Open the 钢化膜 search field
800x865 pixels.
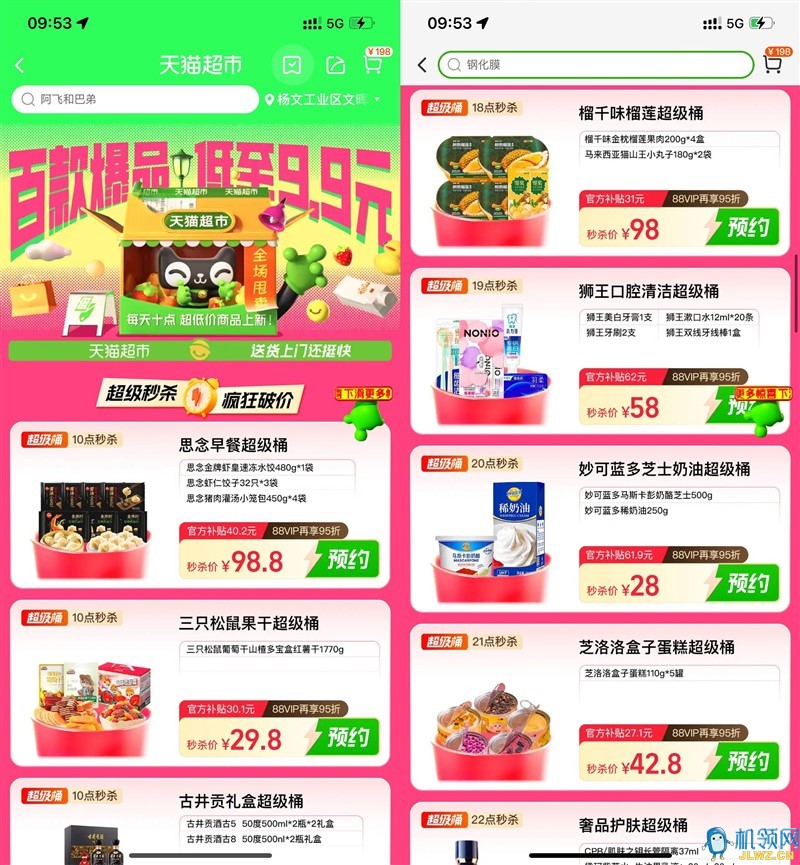coord(596,65)
